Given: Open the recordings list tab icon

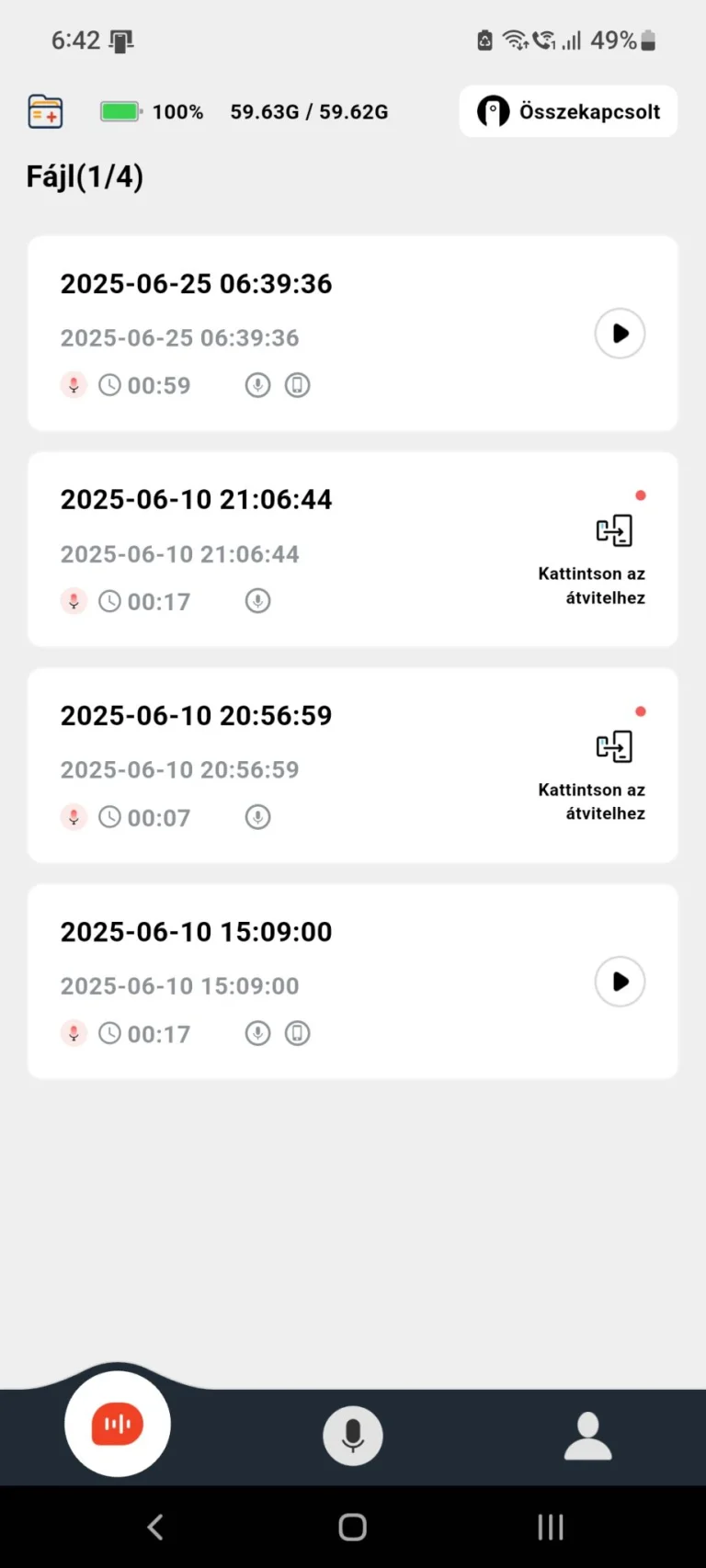Looking at the screenshot, I should pyautogui.click(x=117, y=1423).
